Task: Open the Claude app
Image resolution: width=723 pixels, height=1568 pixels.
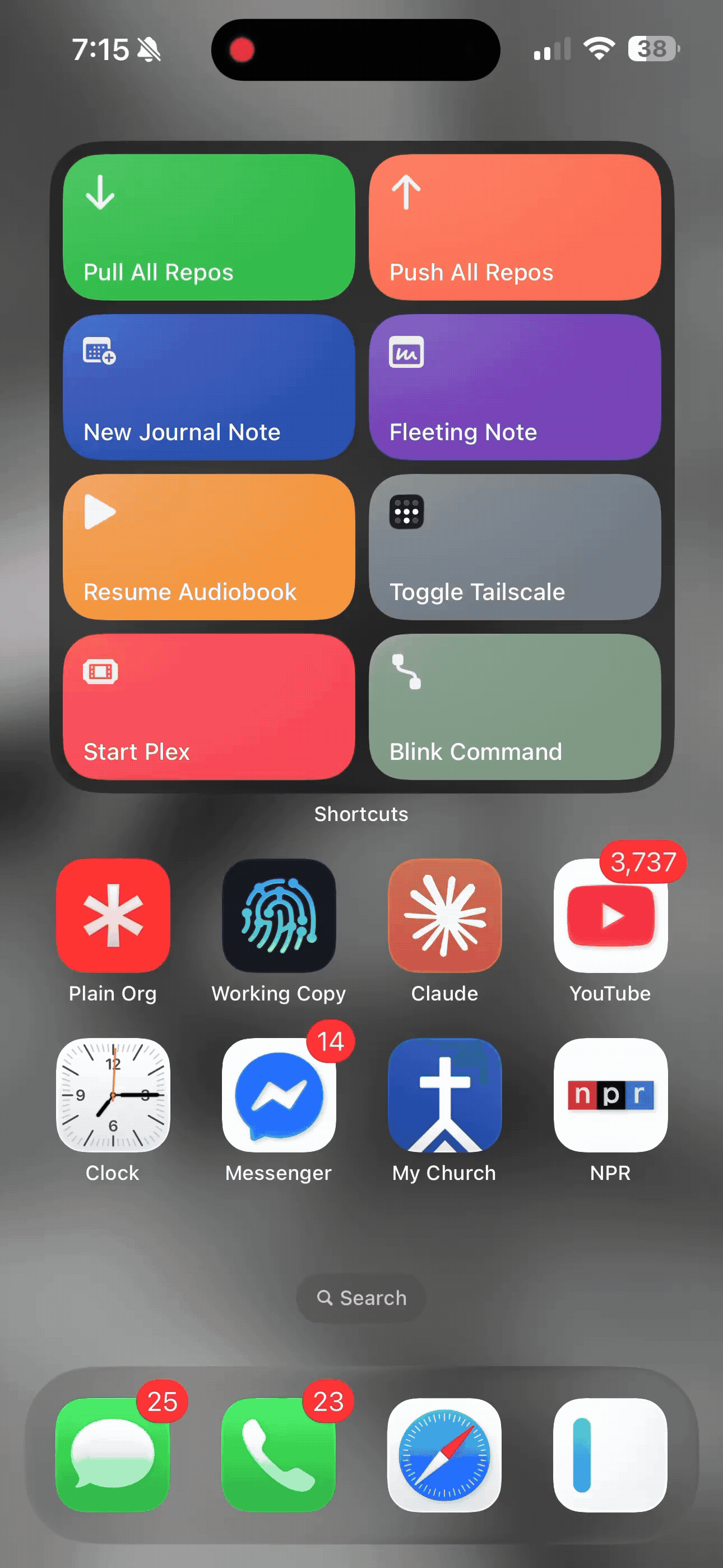Action: coord(444,916)
